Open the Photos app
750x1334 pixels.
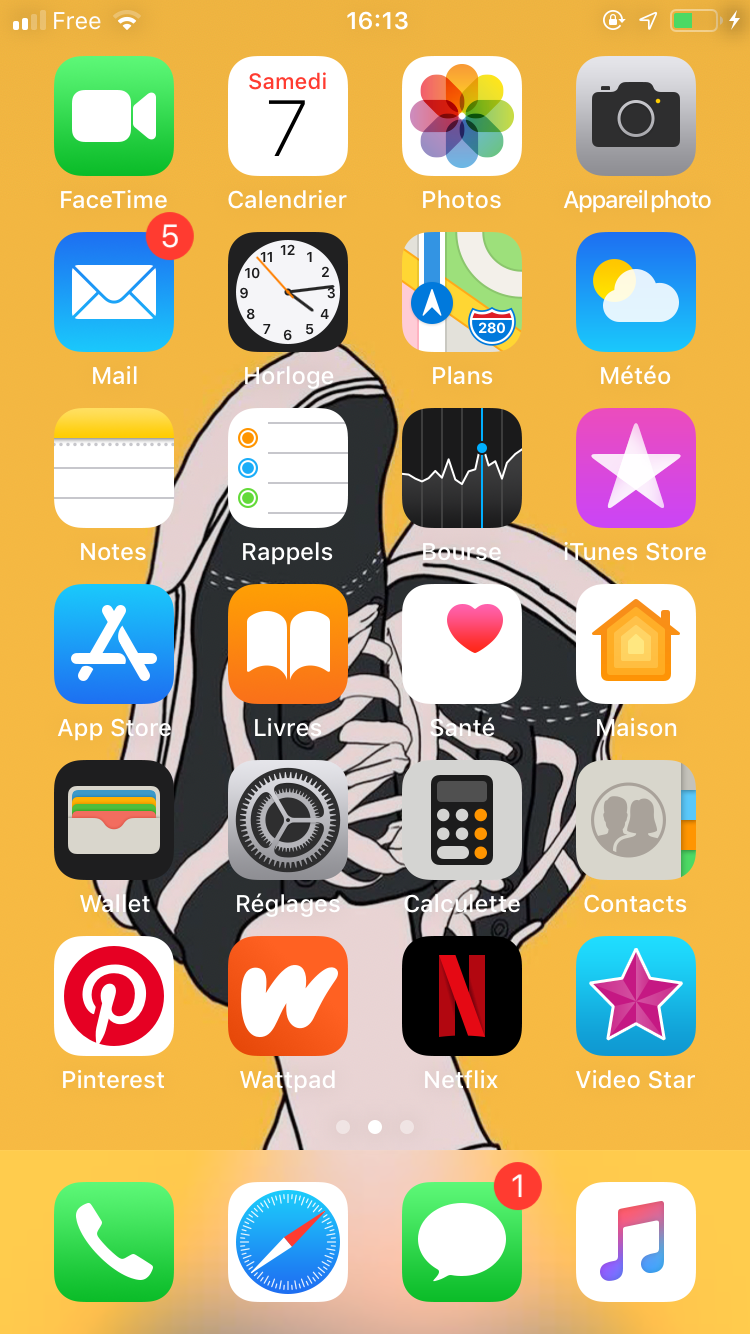pyautogui.click(x=462, y=116)
